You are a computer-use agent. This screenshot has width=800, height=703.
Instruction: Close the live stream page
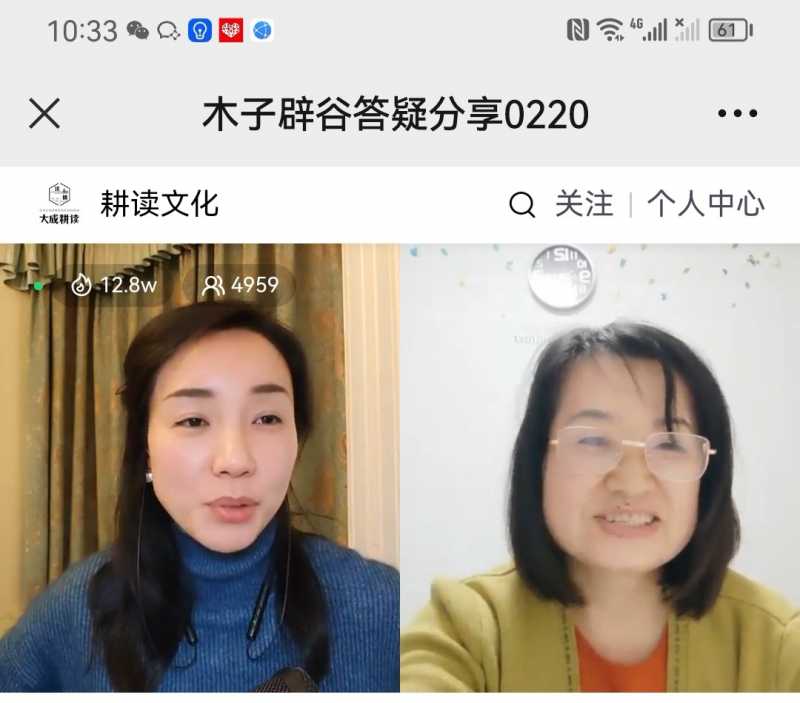tap(45, 114)
